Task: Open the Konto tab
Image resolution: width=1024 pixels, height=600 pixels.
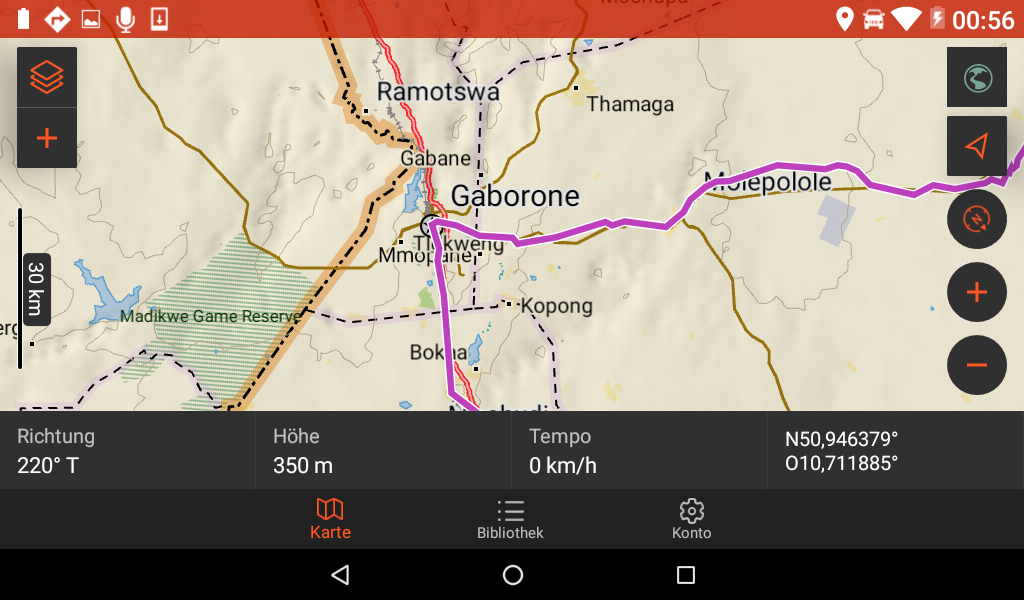Action: pos(692,519)
